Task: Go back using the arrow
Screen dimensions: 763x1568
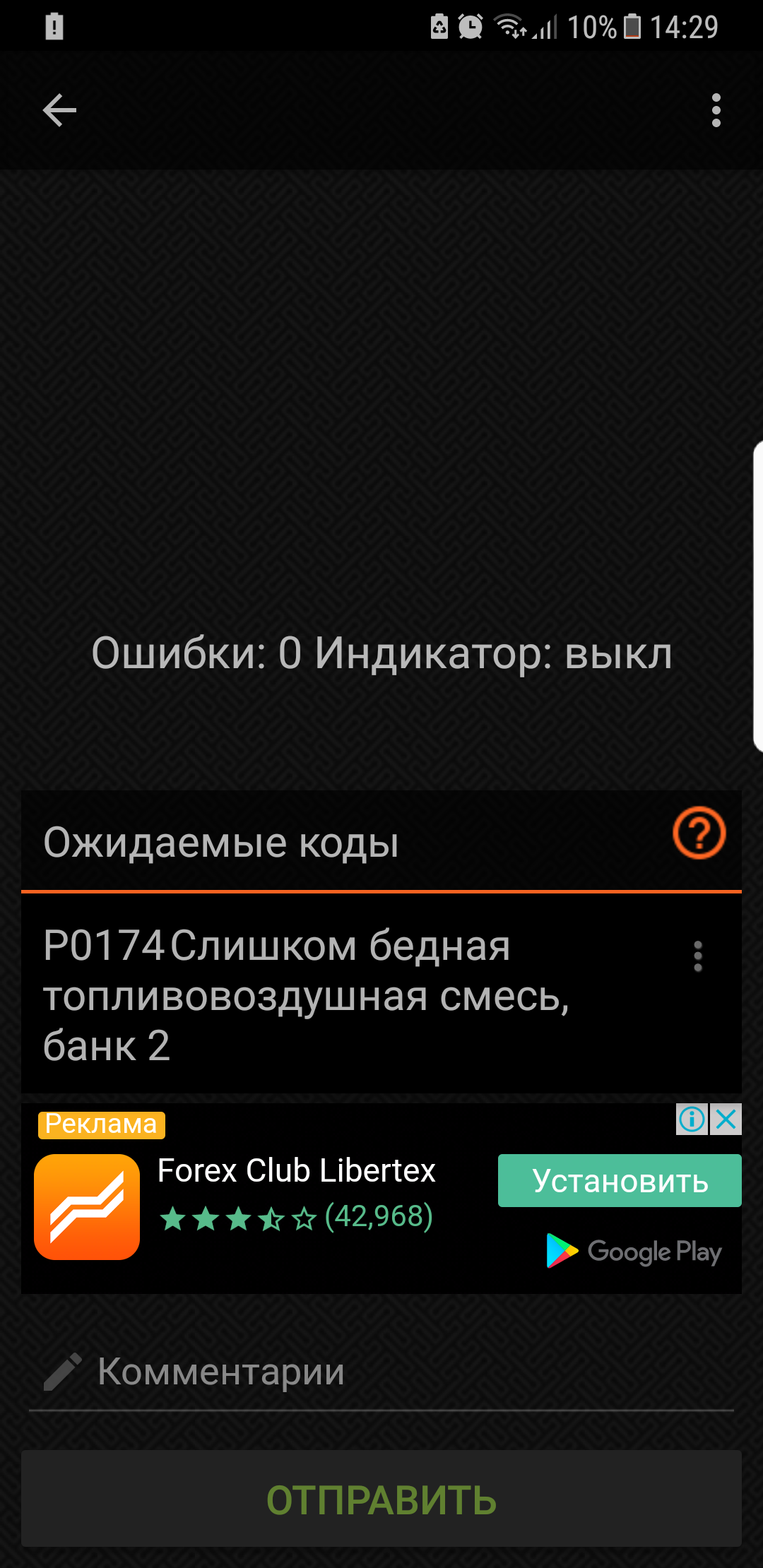Action: point(59,110)
